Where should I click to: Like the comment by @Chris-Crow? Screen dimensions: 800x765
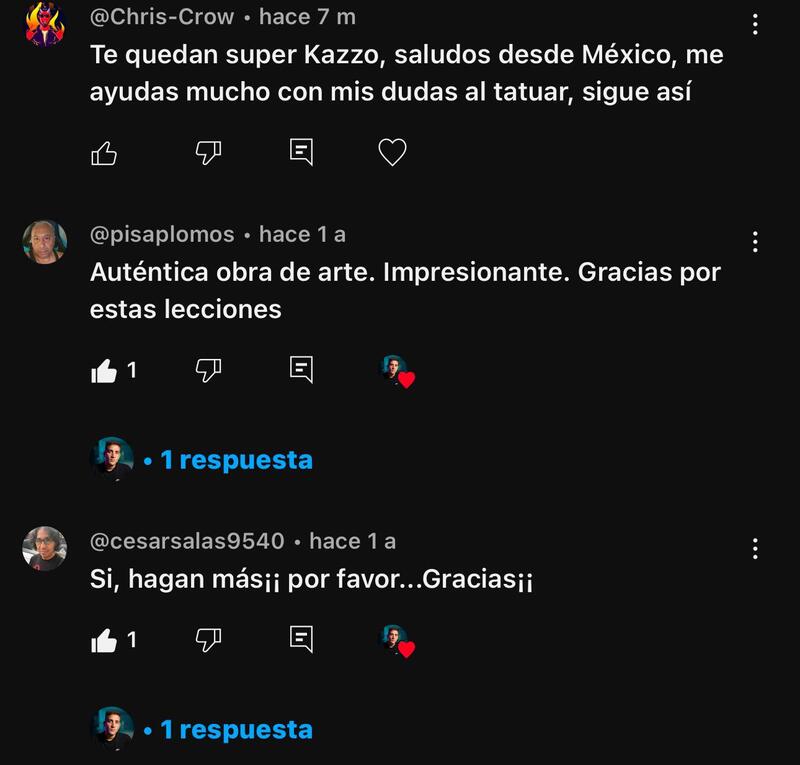104,152
